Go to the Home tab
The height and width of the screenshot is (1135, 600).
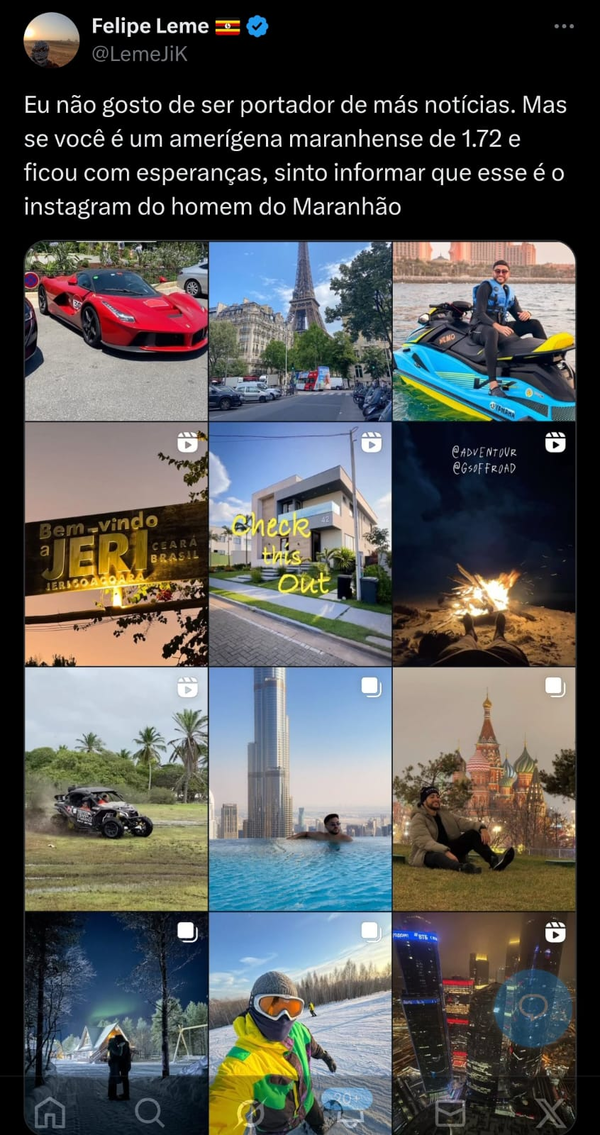pyautogui.click(x=50, y=1113)
